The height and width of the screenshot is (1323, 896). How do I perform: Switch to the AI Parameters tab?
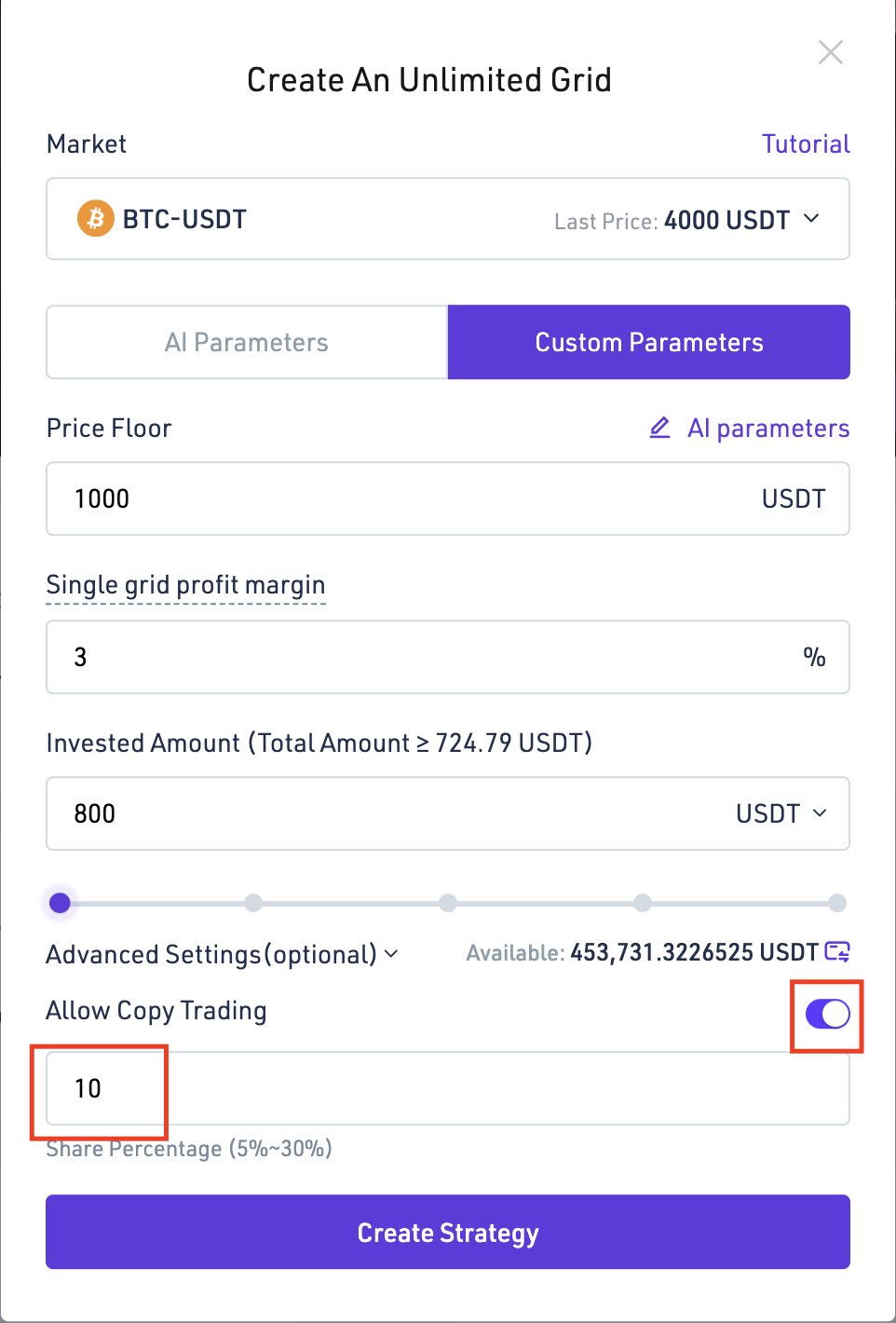coord(246,342)
